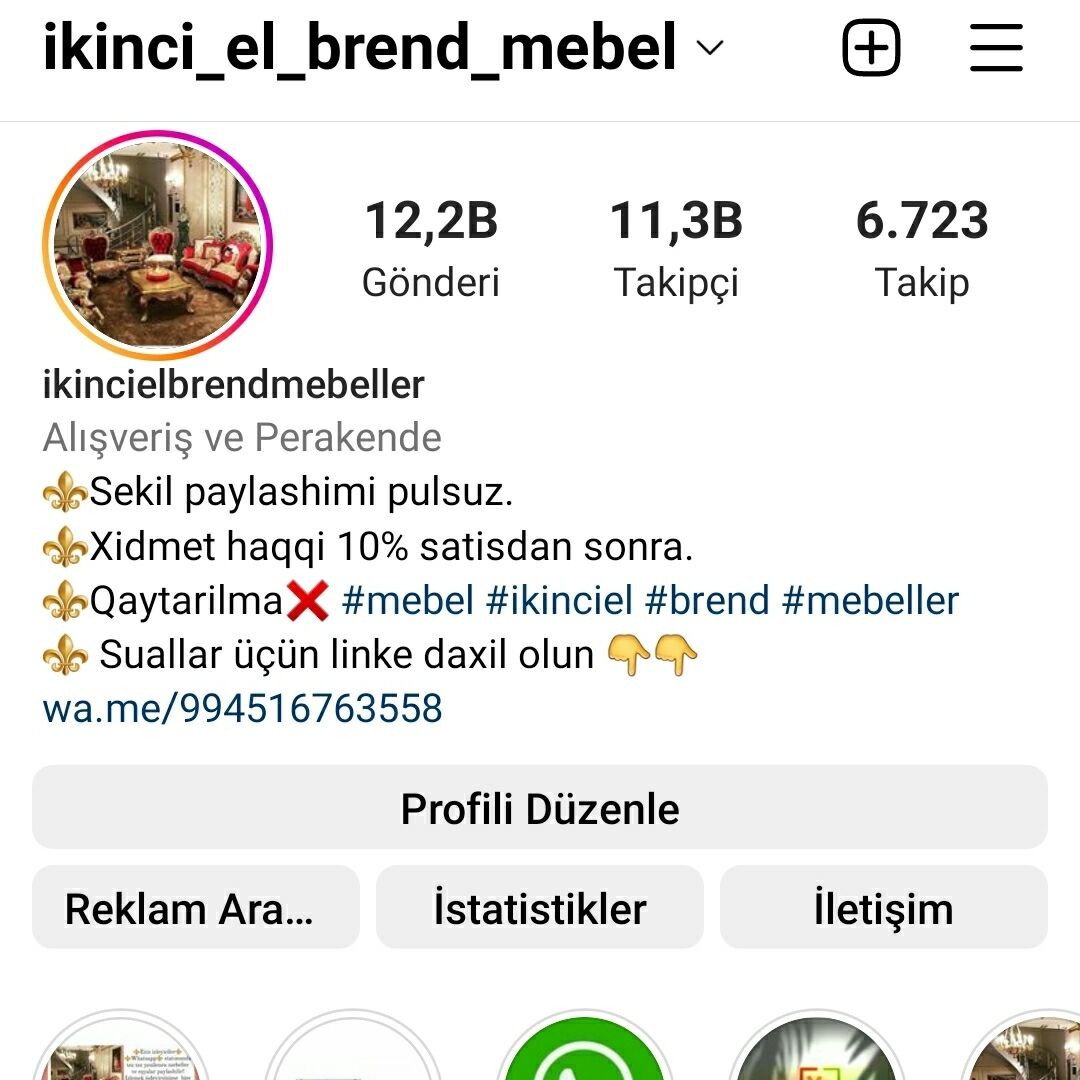Open the #mebel hashtag
The height and width of the screenshot is (1080, 1080).
pos(407,601)
